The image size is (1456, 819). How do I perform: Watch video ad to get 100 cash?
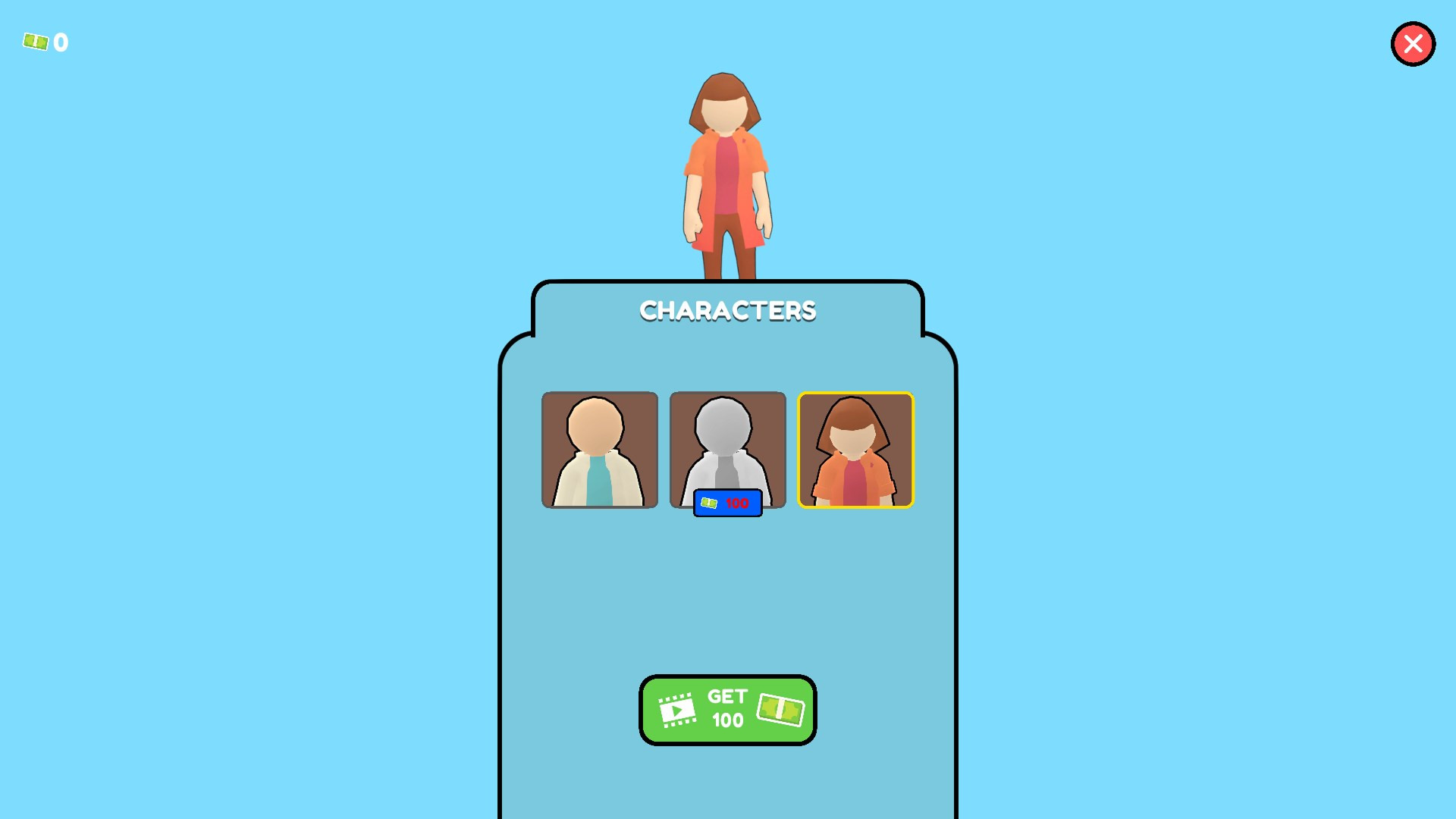(x=727, y=710)
